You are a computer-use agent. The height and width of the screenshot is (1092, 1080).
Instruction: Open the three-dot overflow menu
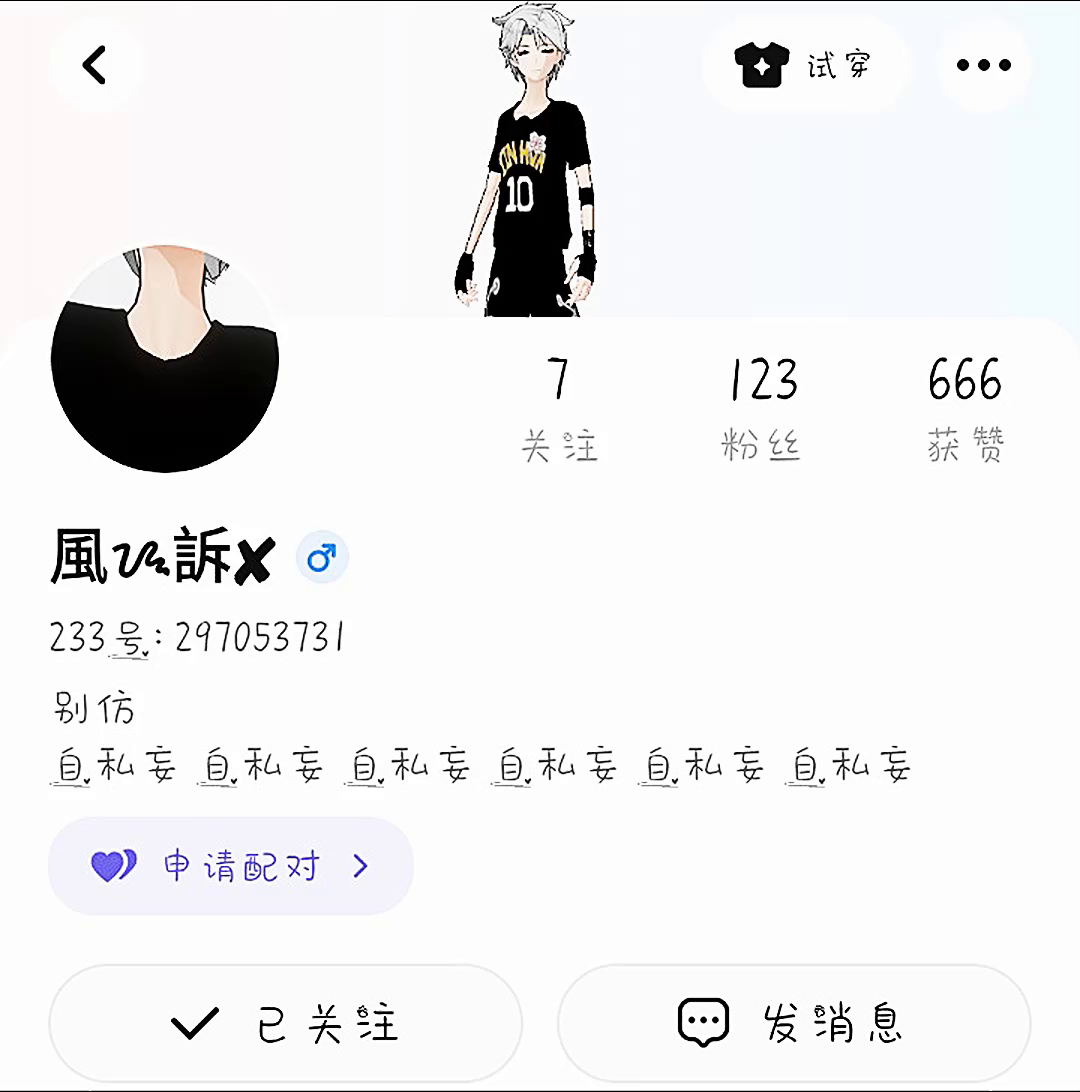point(983,66)
